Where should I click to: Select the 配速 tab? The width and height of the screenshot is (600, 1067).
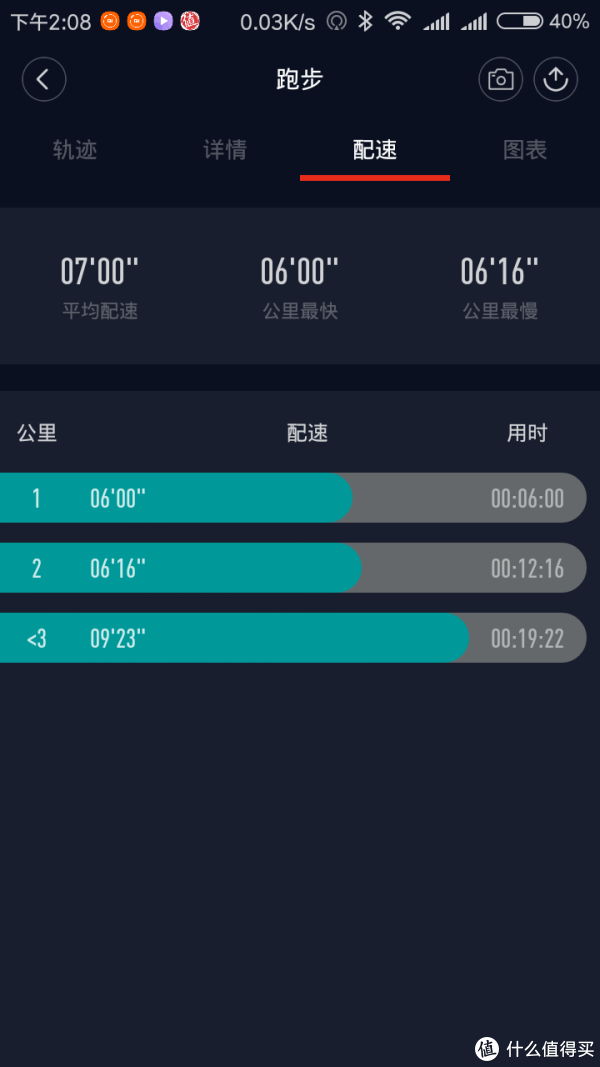(375, 150)
